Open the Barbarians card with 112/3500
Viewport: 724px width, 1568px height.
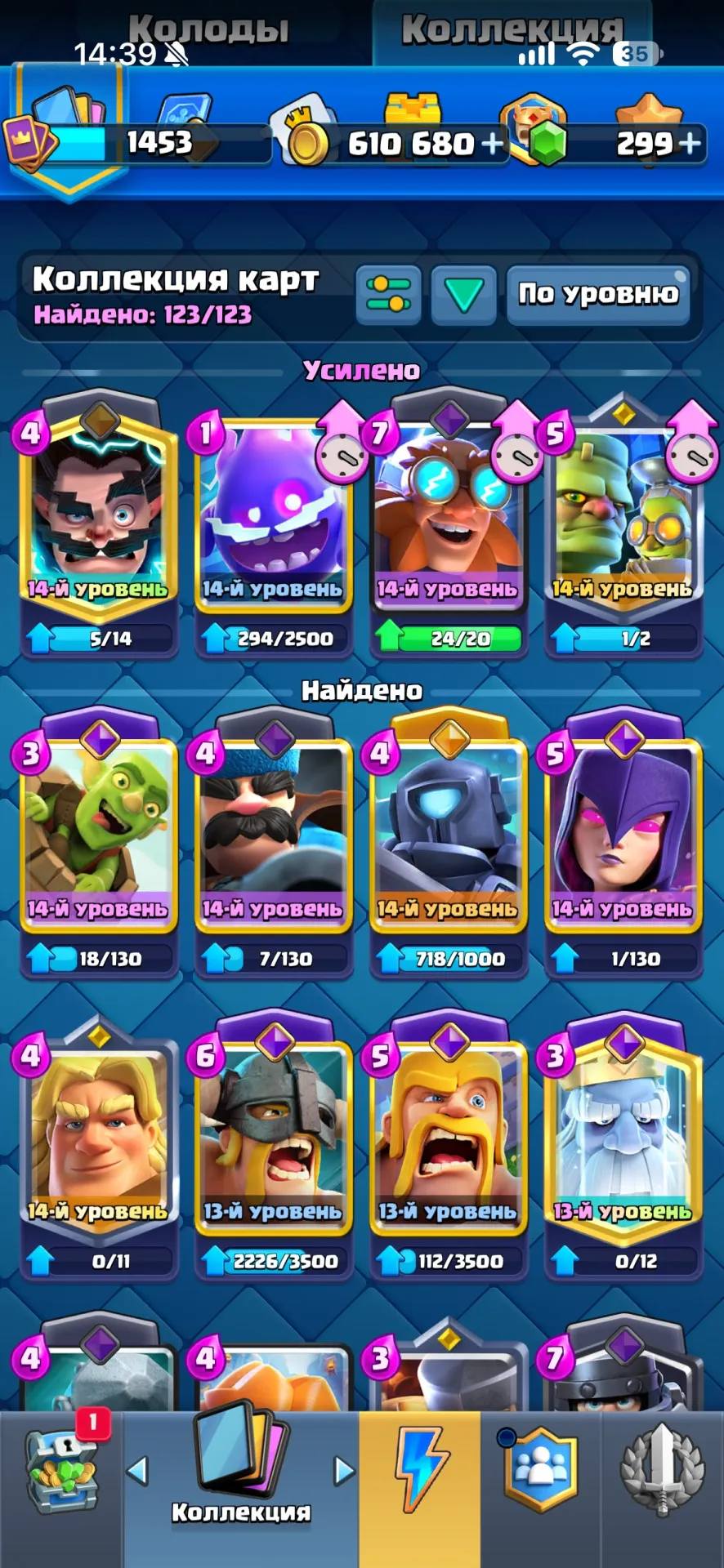click(449, 1147)
